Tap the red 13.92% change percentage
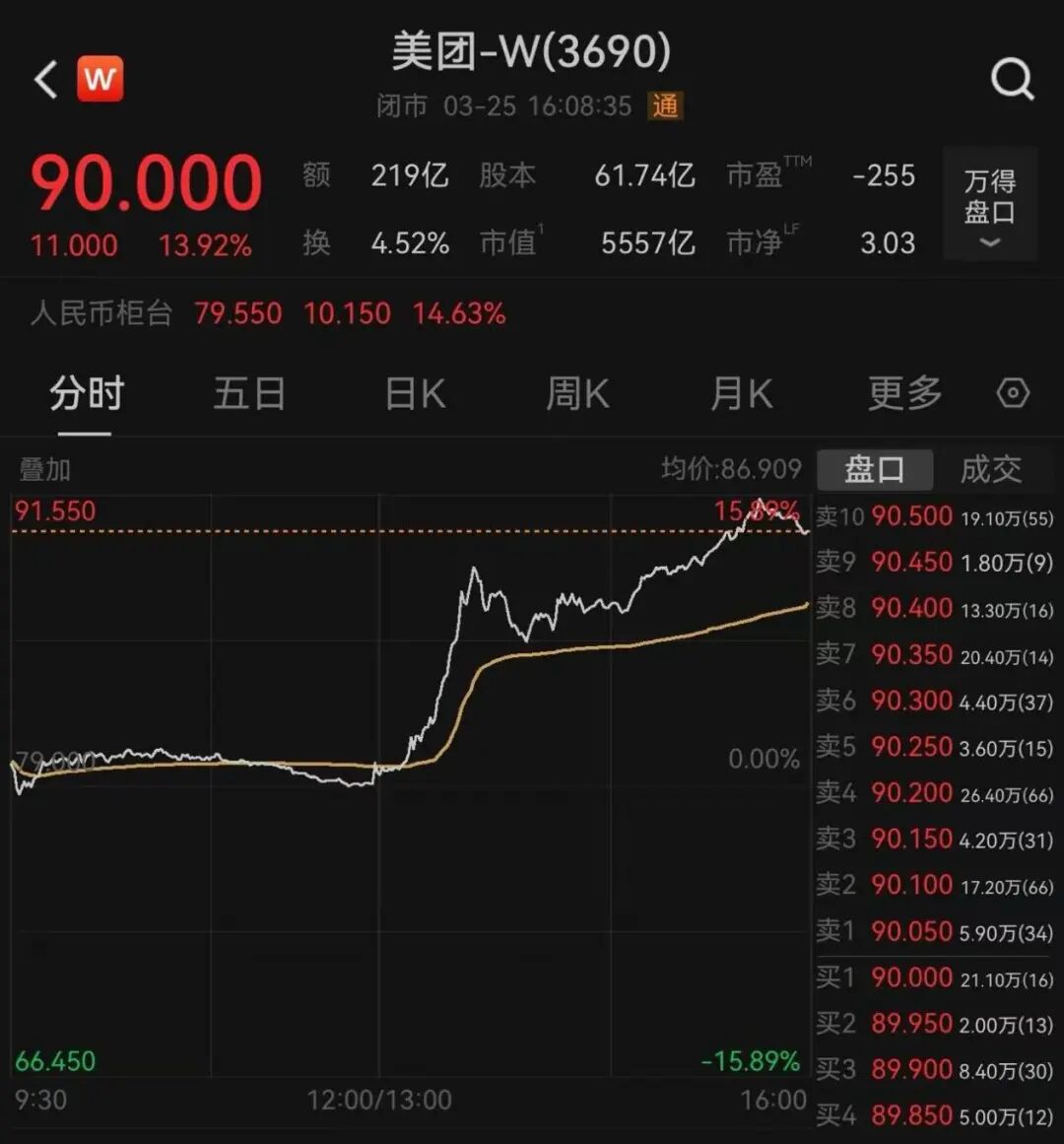Image resolution: width=1064 pixels, height=1144 pixels. click(205, 244)
